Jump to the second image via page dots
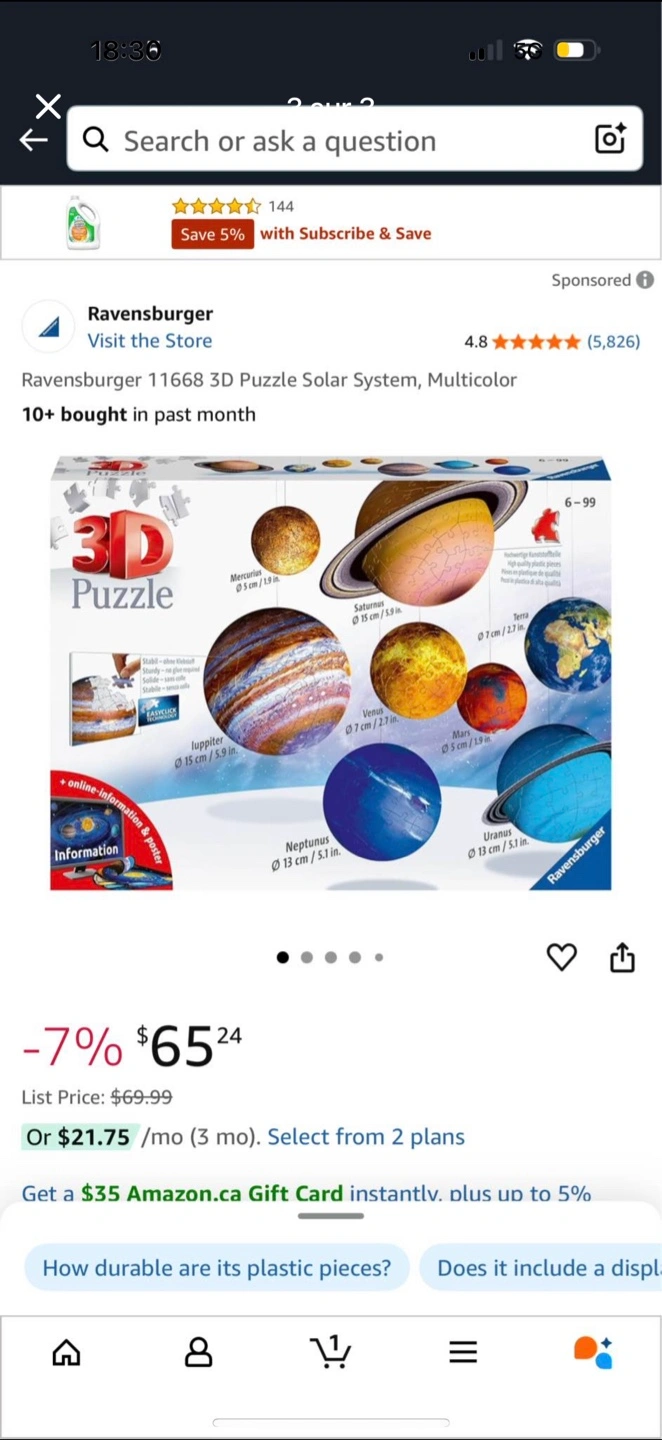 click(x=307, y=957)
